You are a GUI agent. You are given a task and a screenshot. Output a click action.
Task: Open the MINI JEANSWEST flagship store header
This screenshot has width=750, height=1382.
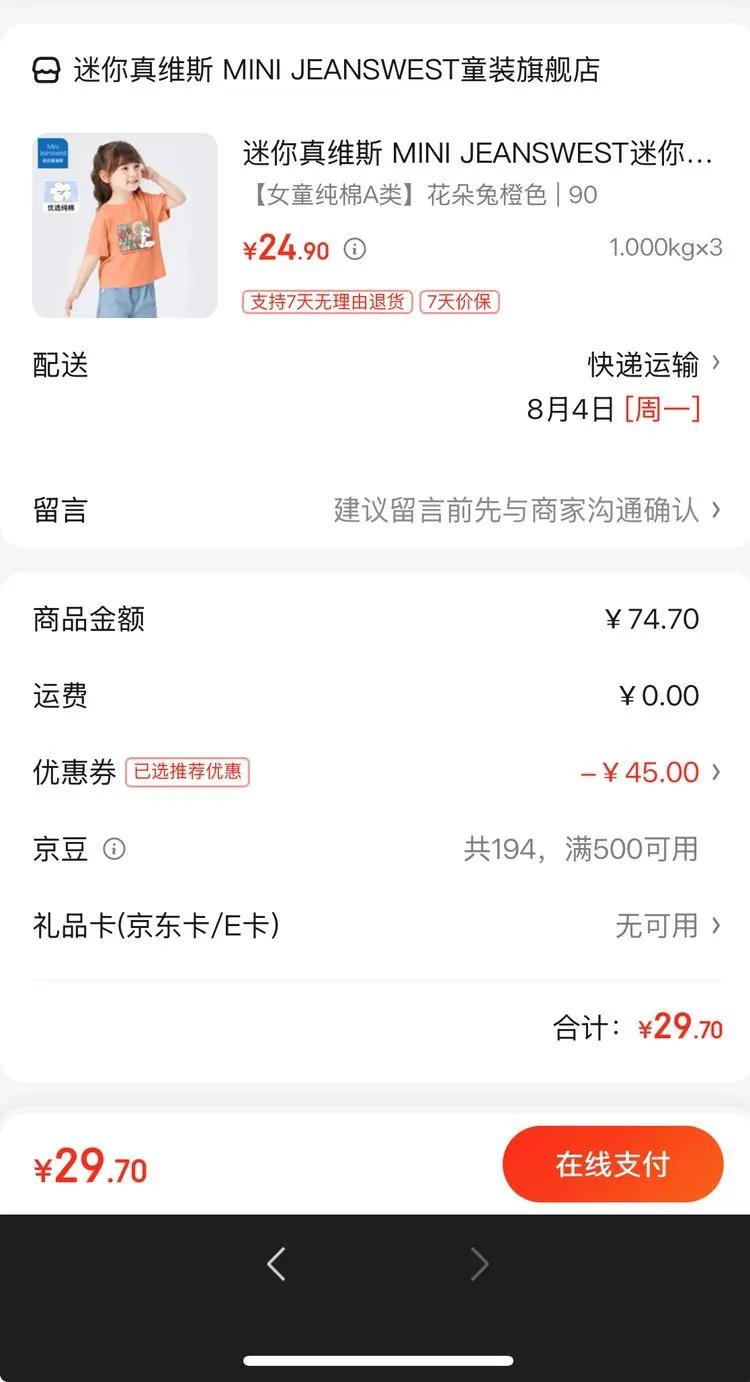(x=316, y=70)
